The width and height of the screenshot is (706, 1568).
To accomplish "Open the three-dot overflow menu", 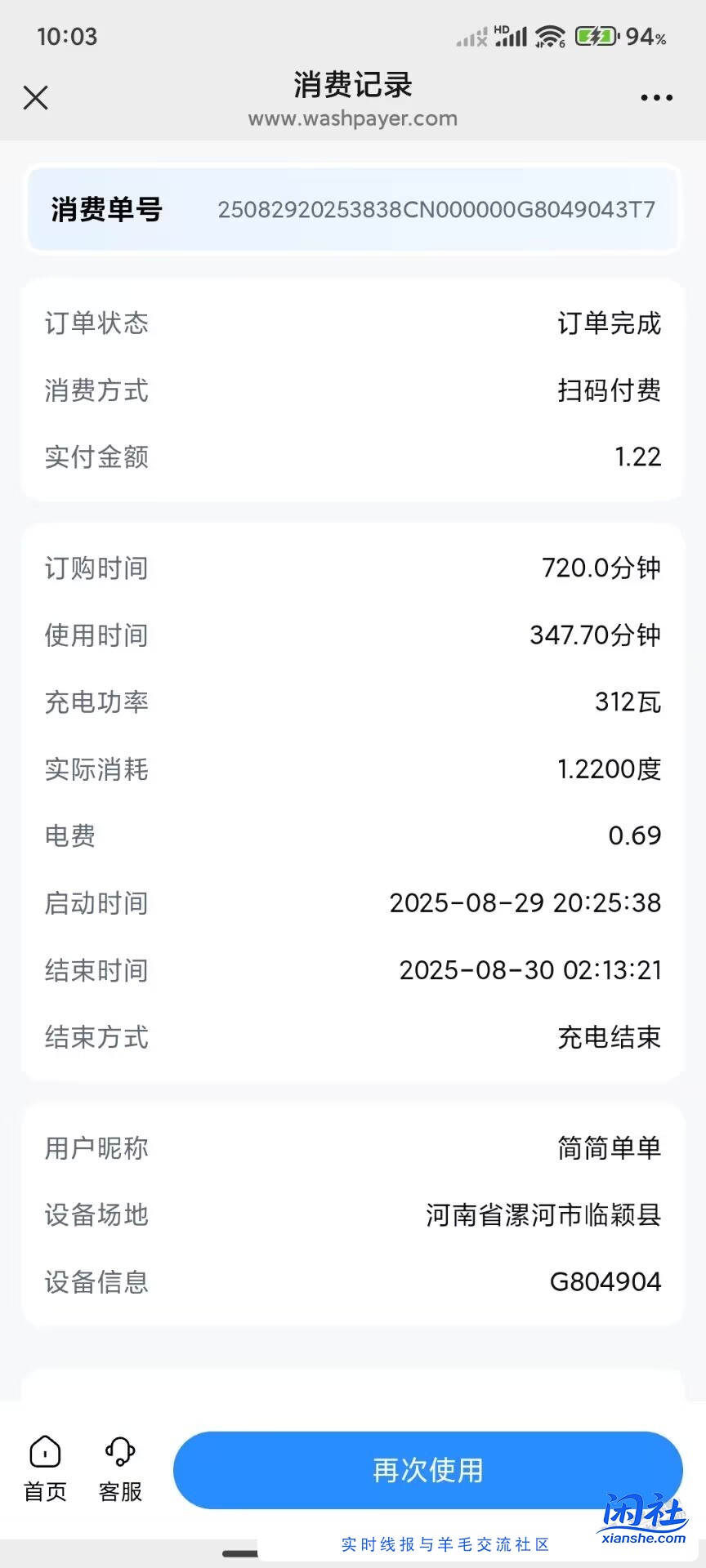I will [x=656, y=98].
